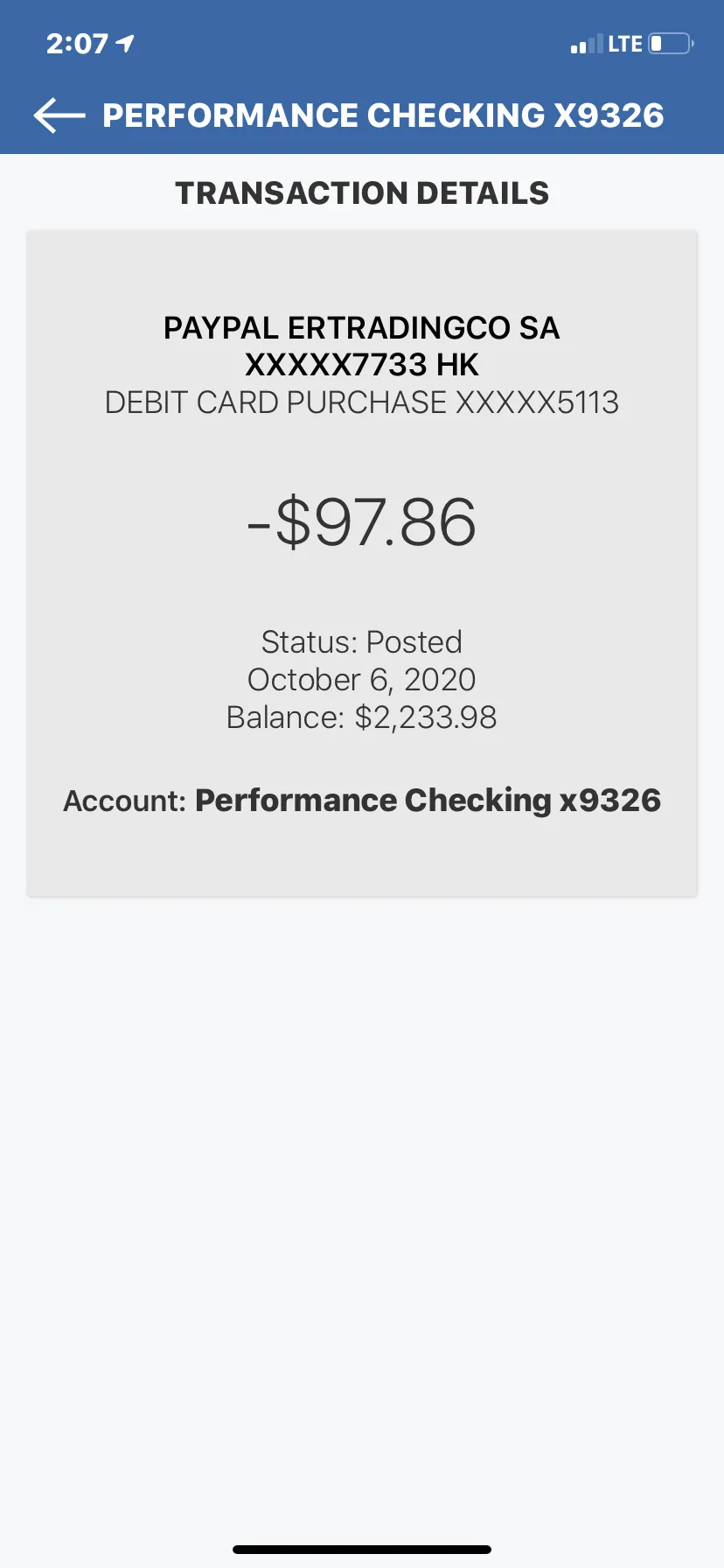Go back using the arrow icon
Viewport: 724px width, 1568px height.
59,115
